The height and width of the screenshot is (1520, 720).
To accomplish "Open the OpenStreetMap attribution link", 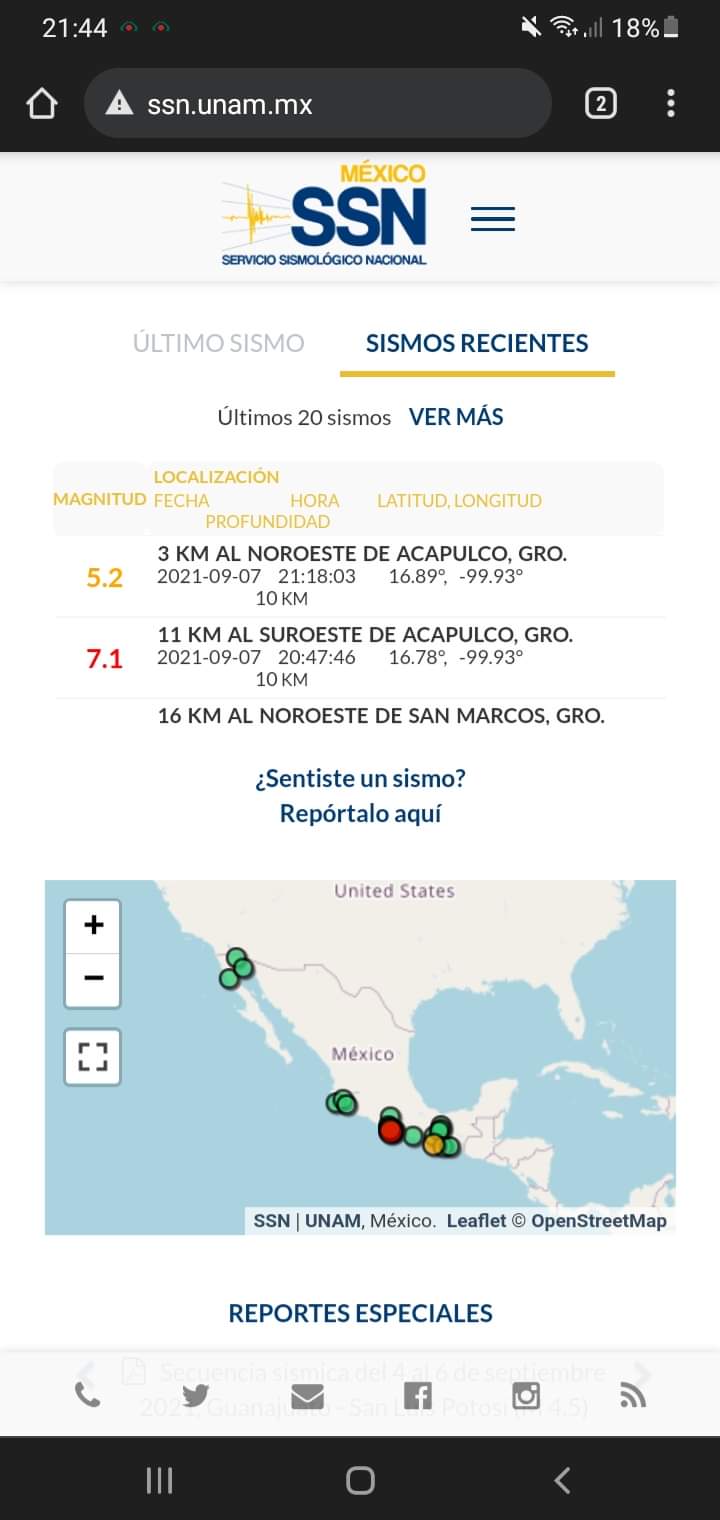I will tap(598, 1221).
